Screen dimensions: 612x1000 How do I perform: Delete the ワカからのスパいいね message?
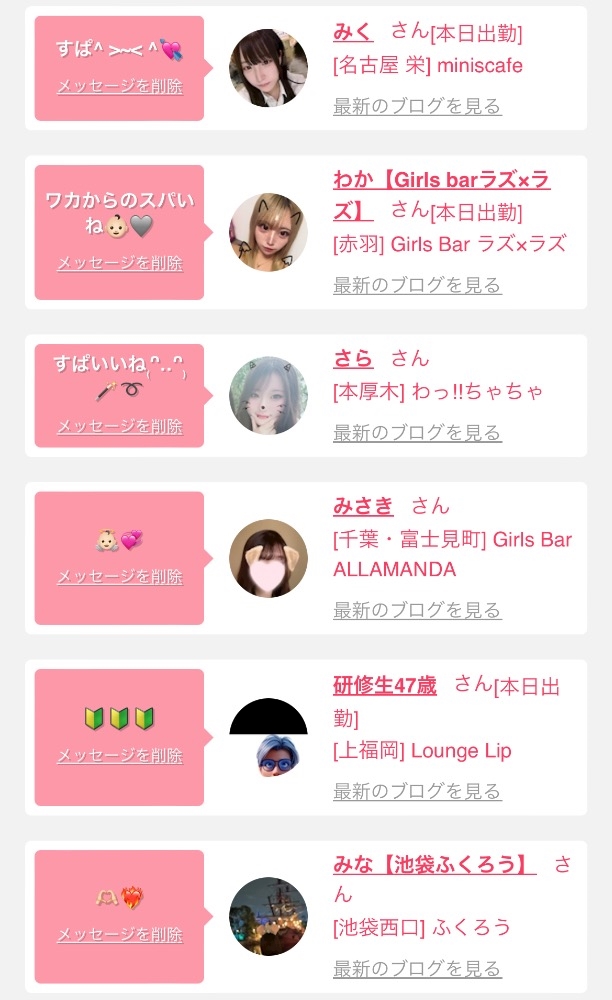pyautogui.click(x=120, y=263)
